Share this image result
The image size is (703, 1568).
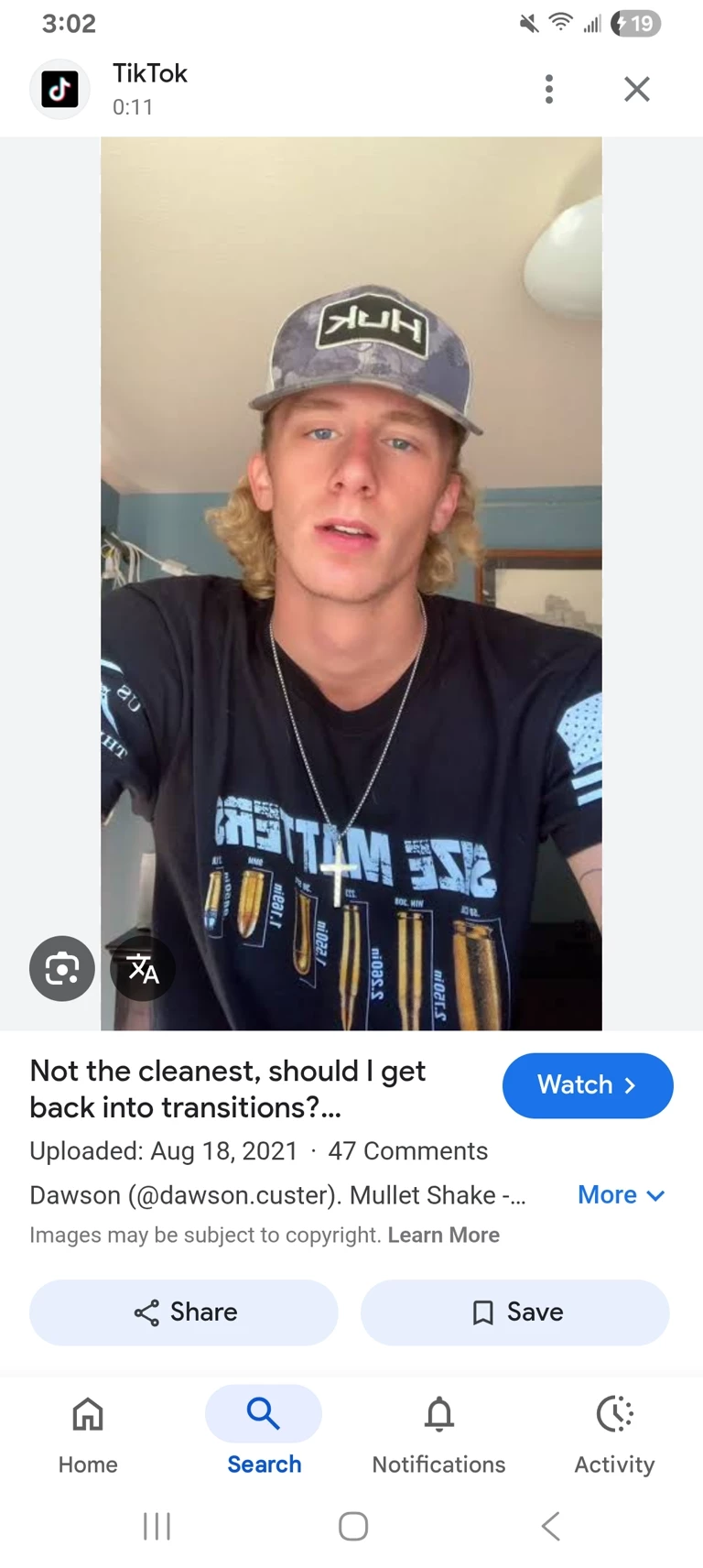click(x=184, y=1312)
